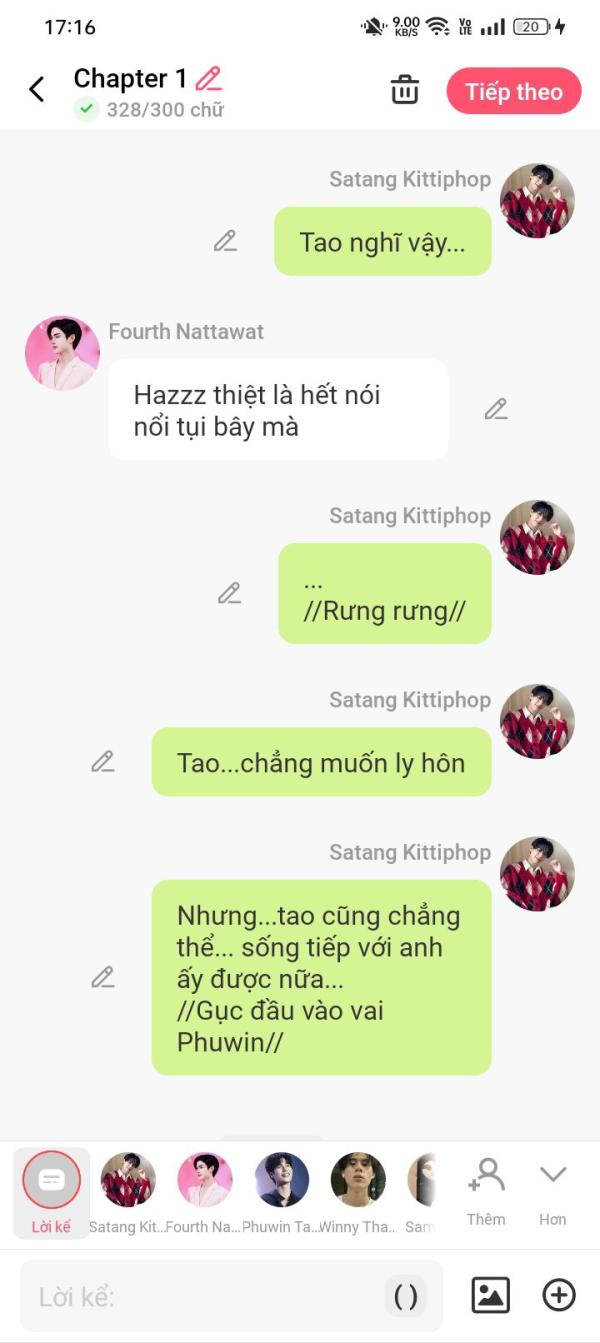600x1343 pixels.
Task: Edit the '//Rưng rưng//' message
Action: pyautogui.click(x=230, y=593)
